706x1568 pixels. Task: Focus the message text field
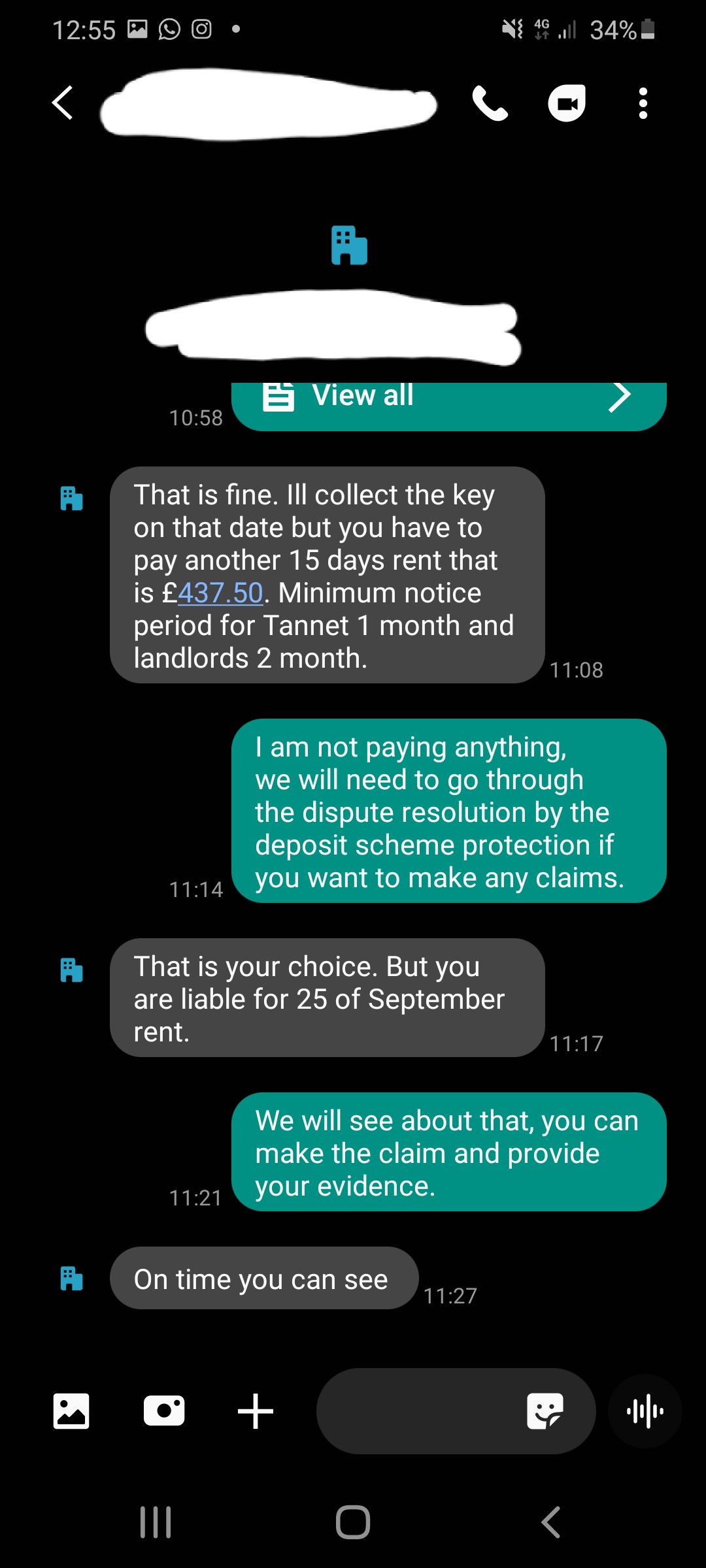418,1411
